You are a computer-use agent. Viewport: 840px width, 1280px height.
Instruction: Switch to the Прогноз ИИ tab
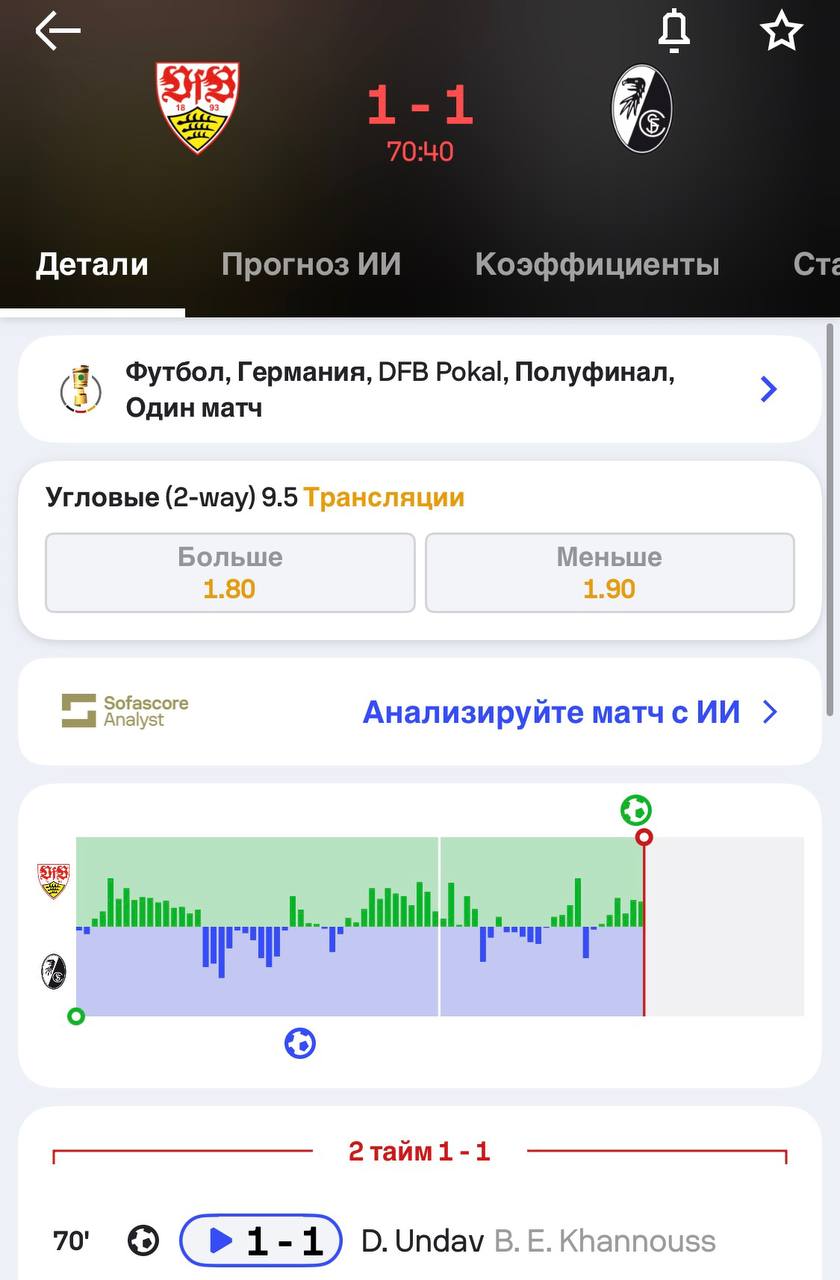[311, 265]
